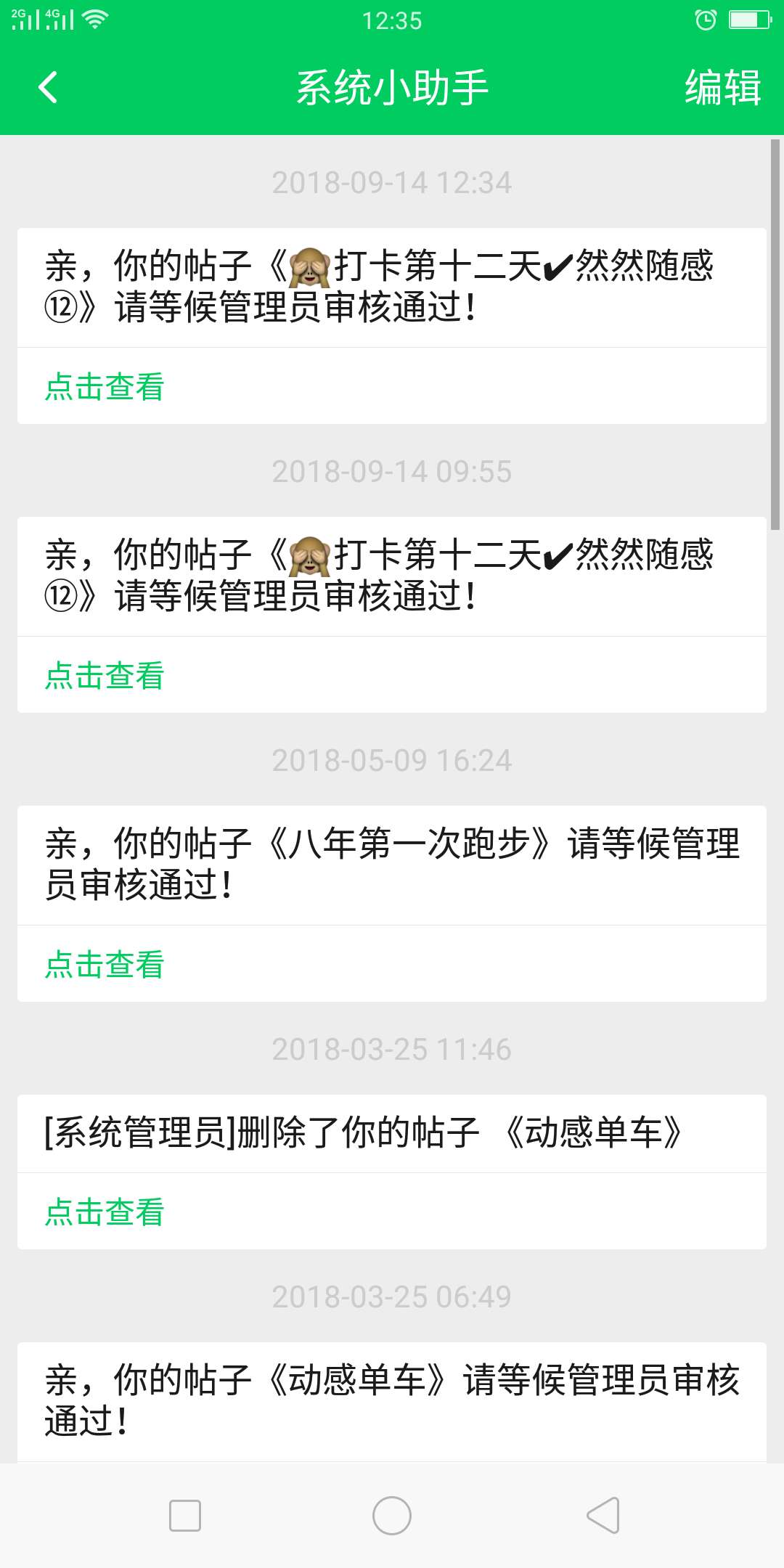The height and width of the screenshot is (1568, 784).
Task: Open 点击查看 for the 八年第一次跑步 post
Action: coord(104,963)
